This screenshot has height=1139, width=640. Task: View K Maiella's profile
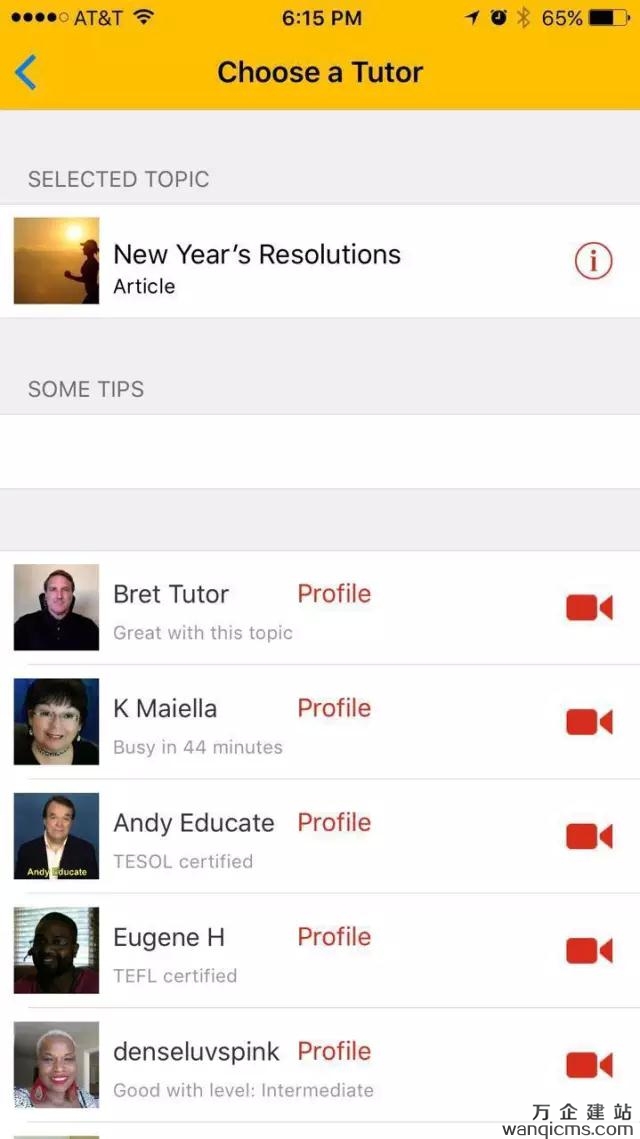[334, 708]
